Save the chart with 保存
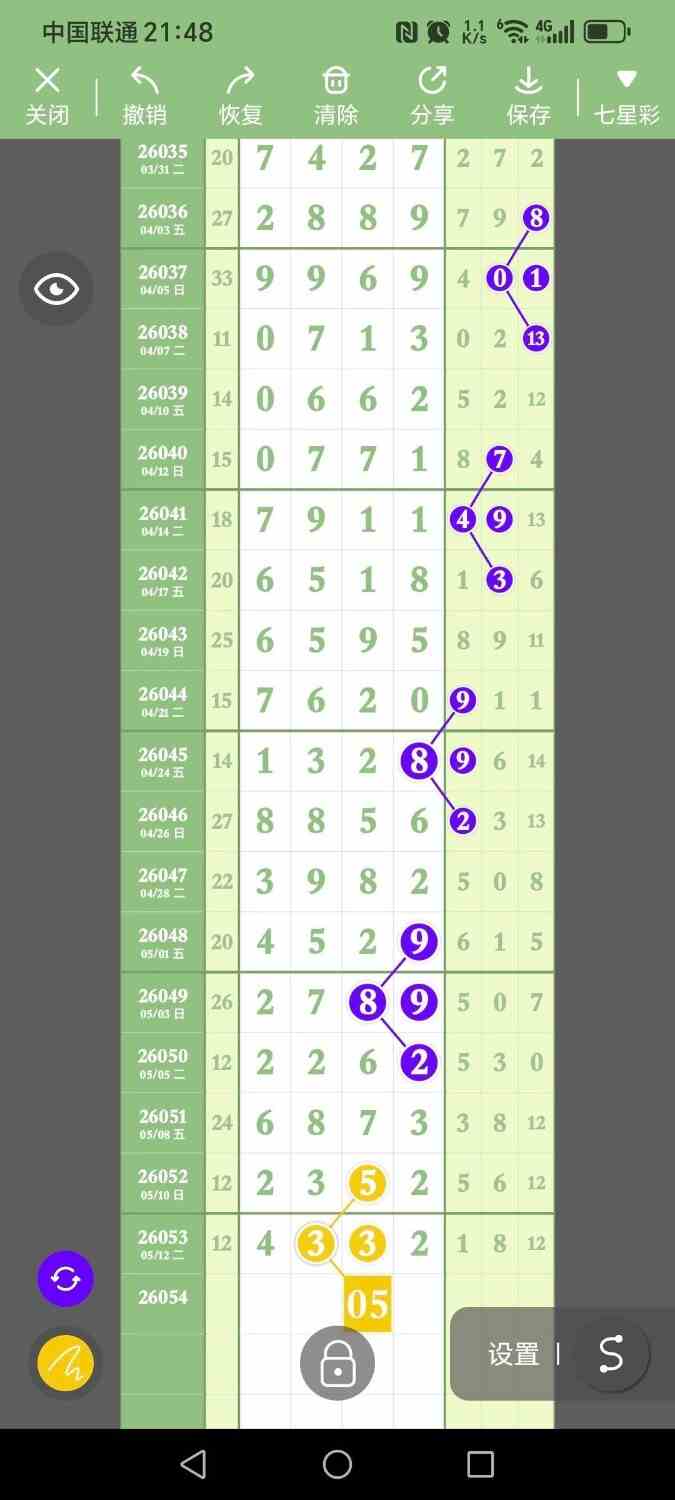 point(528,97)
